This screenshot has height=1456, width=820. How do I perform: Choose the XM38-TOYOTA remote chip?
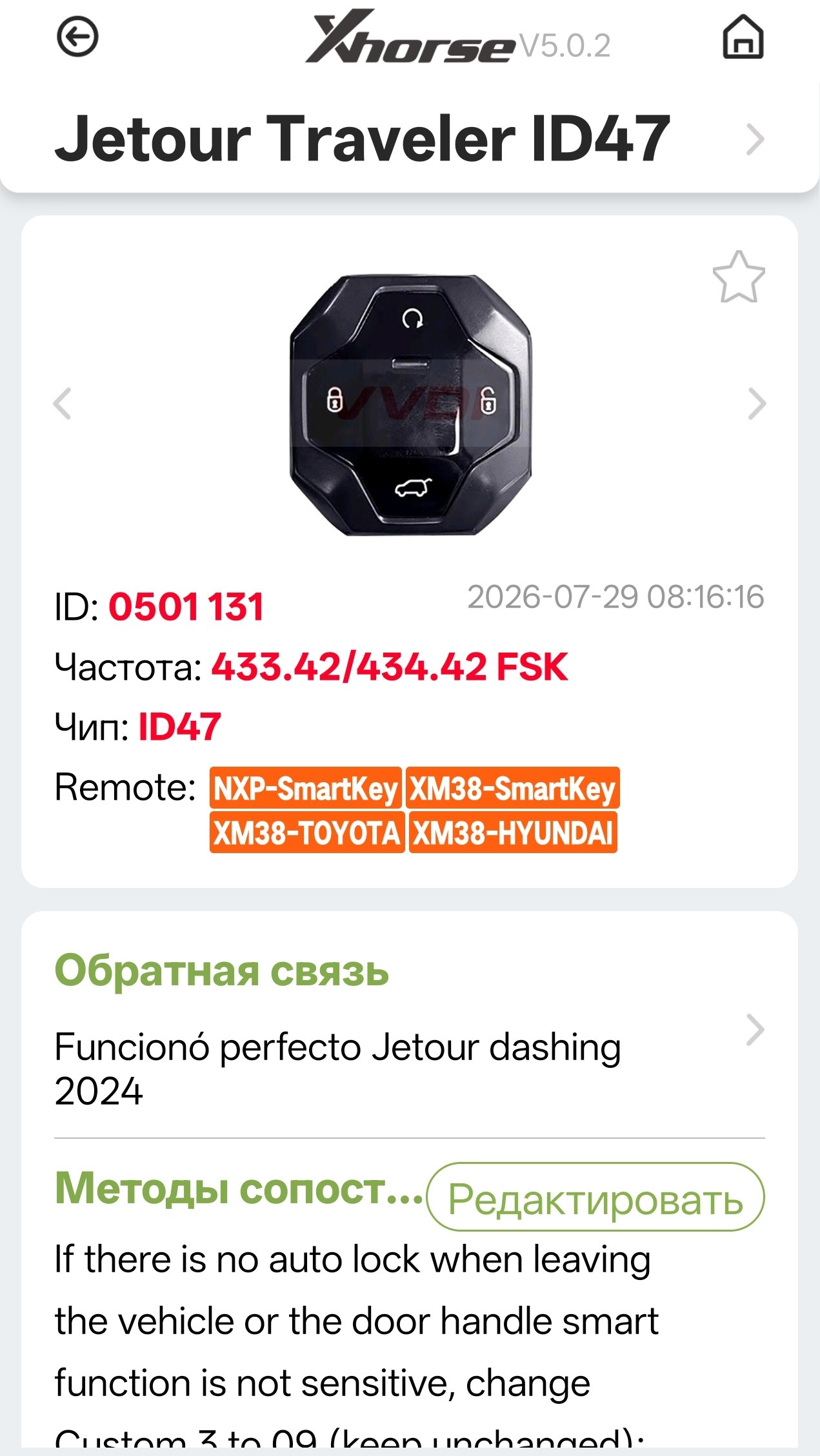306,832
